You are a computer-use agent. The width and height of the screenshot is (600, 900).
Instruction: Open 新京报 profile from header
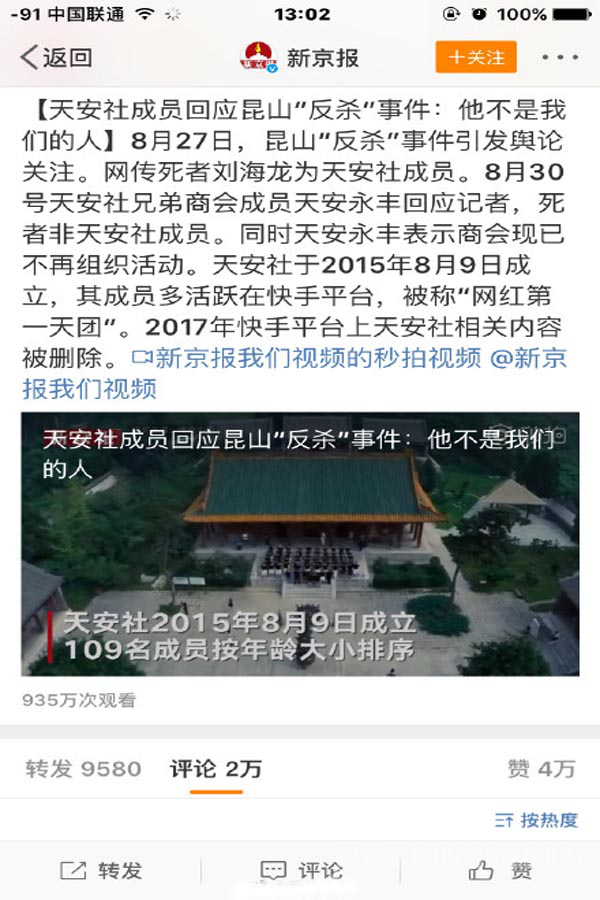point(302,57)
